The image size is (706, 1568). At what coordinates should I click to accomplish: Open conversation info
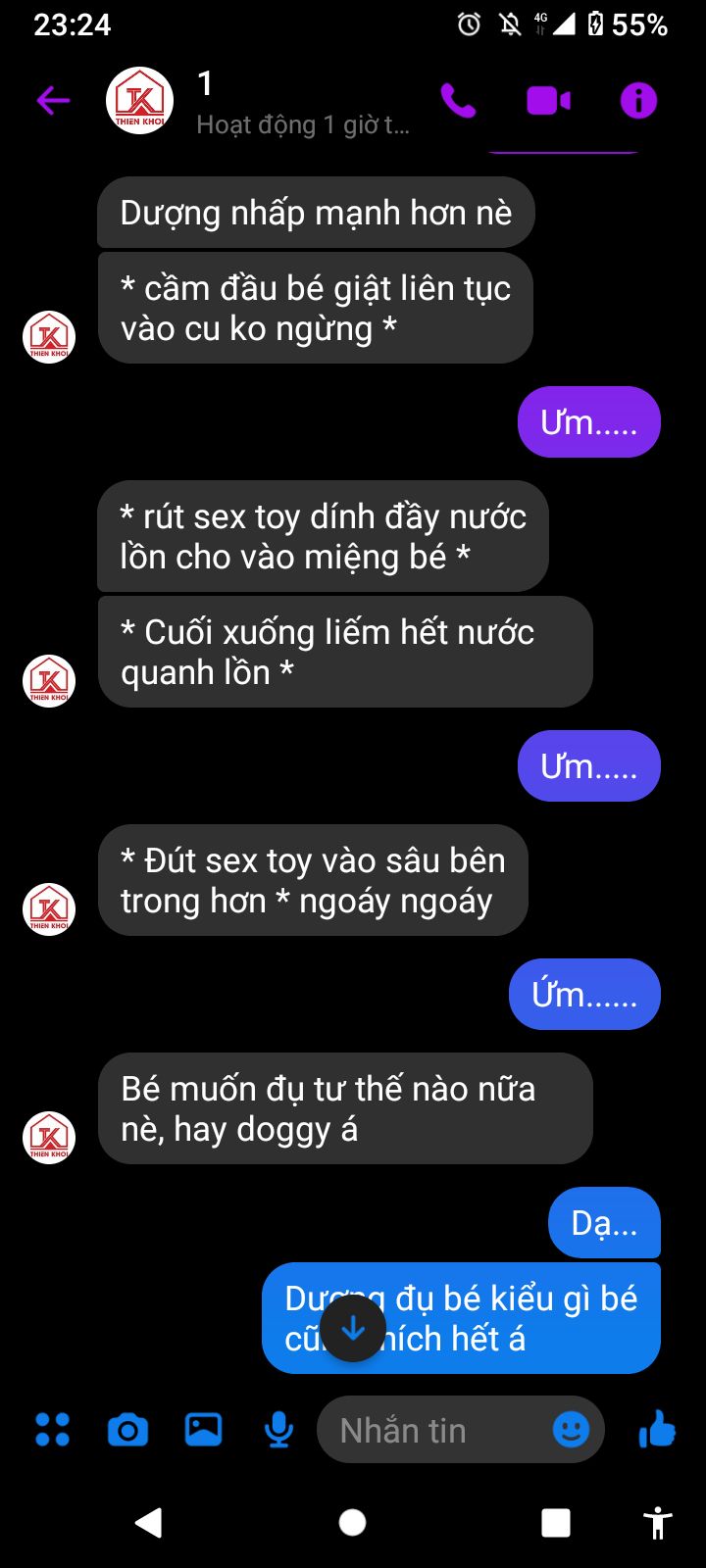(638, 100)
